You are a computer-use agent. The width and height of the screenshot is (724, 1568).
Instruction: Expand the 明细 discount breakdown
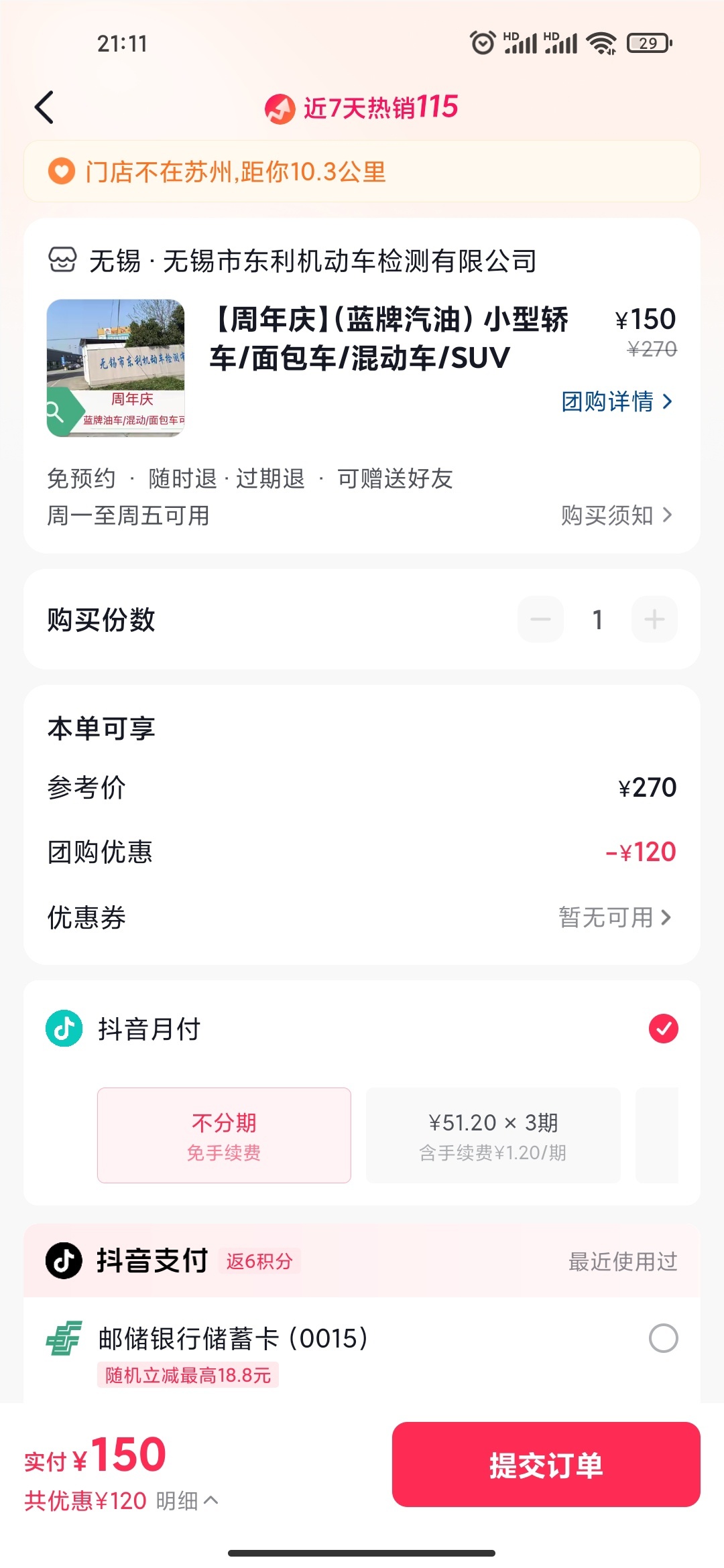(187, 1500)
